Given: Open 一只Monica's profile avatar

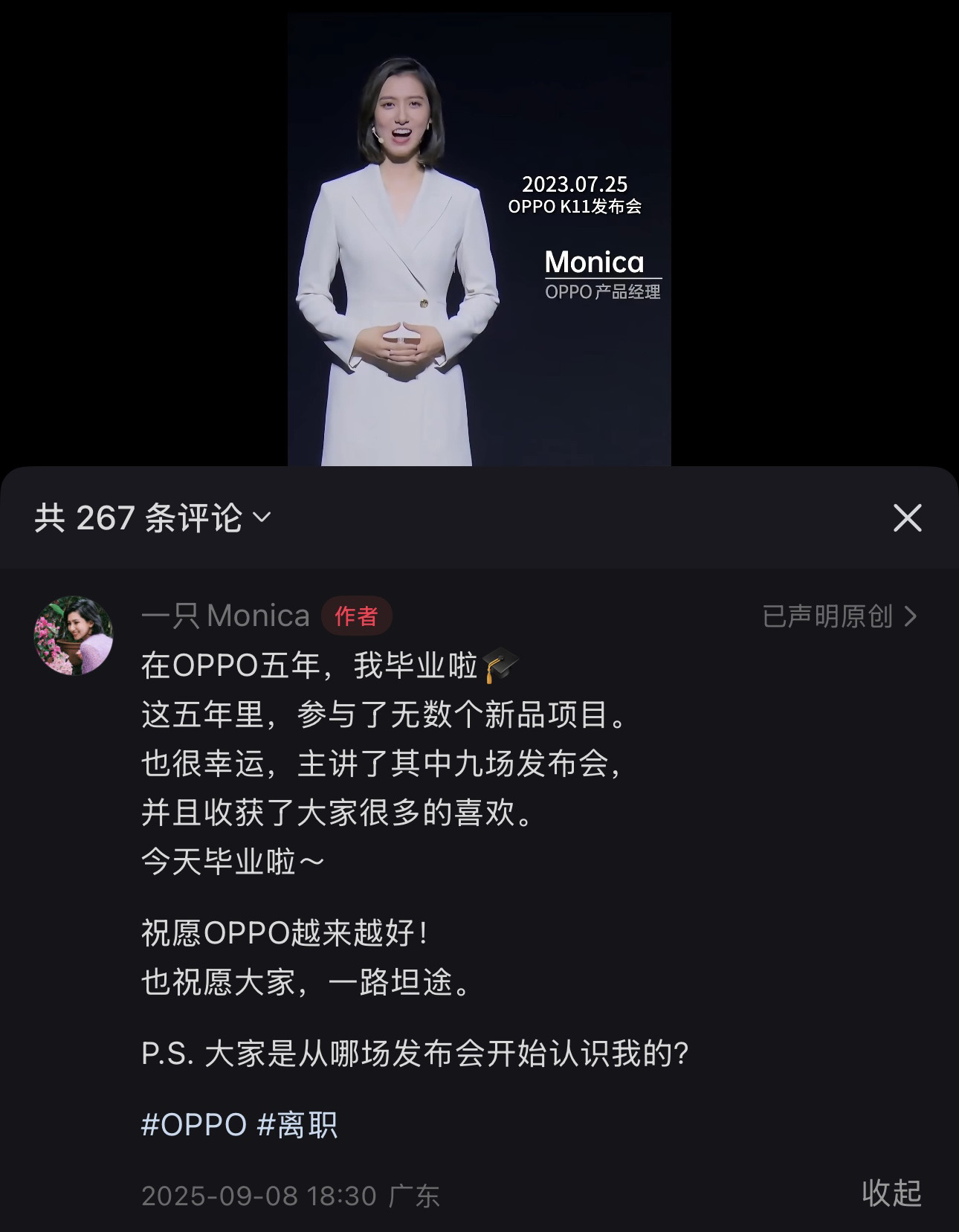Looking at the screenshot, I should click(74, 636).
